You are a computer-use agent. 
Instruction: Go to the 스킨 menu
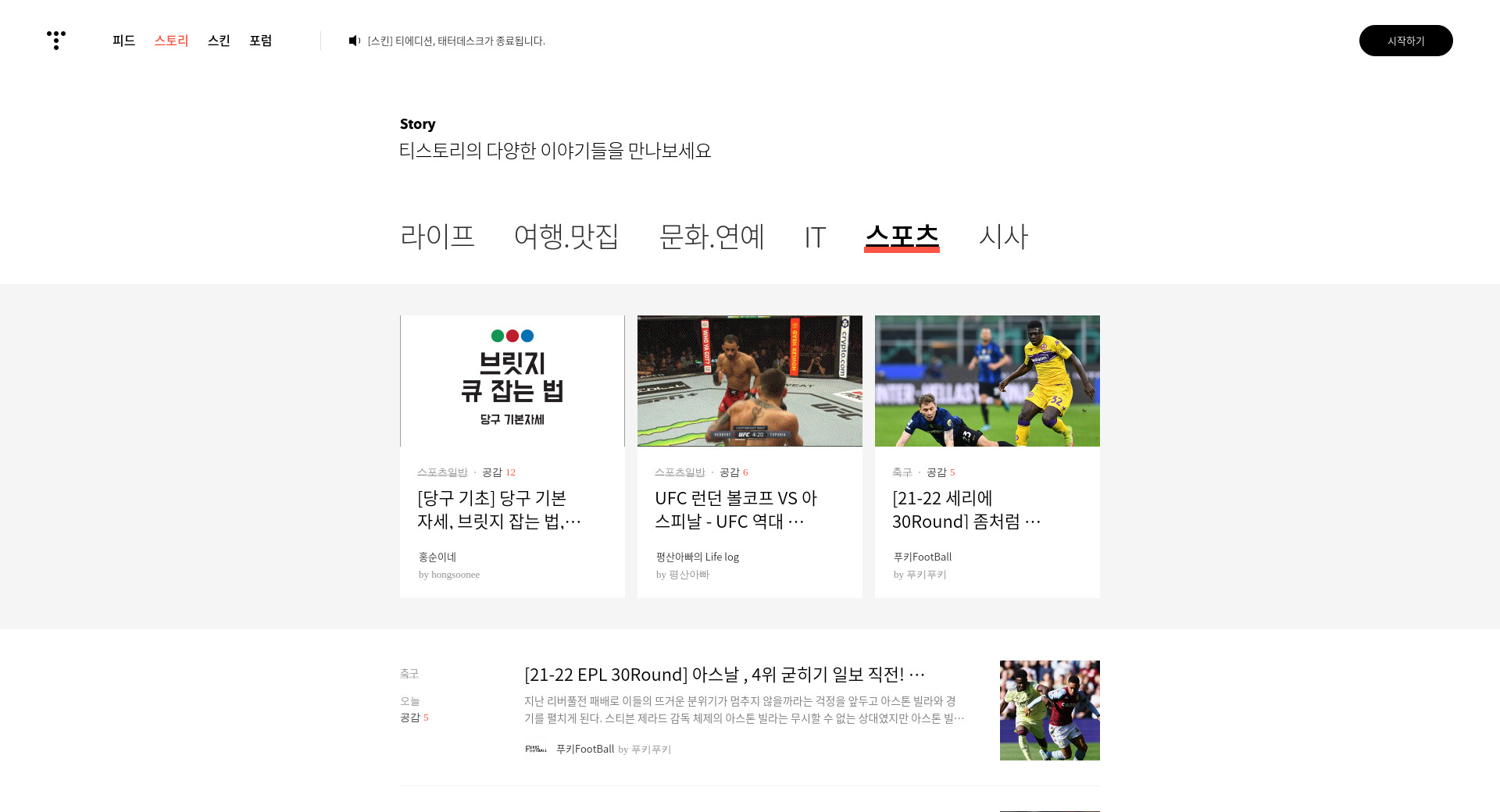[x=219, y=41]
